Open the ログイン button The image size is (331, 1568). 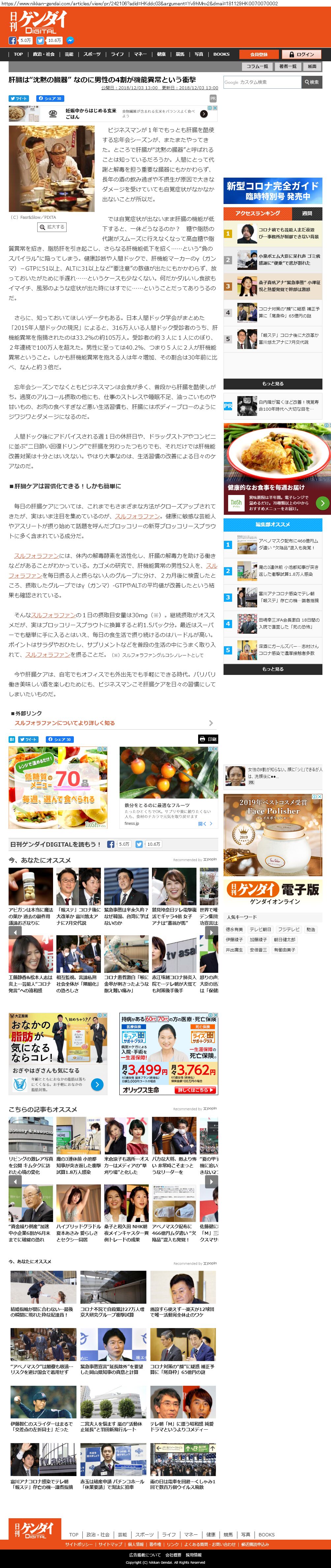pyautogui.click(x=302, y=54)
